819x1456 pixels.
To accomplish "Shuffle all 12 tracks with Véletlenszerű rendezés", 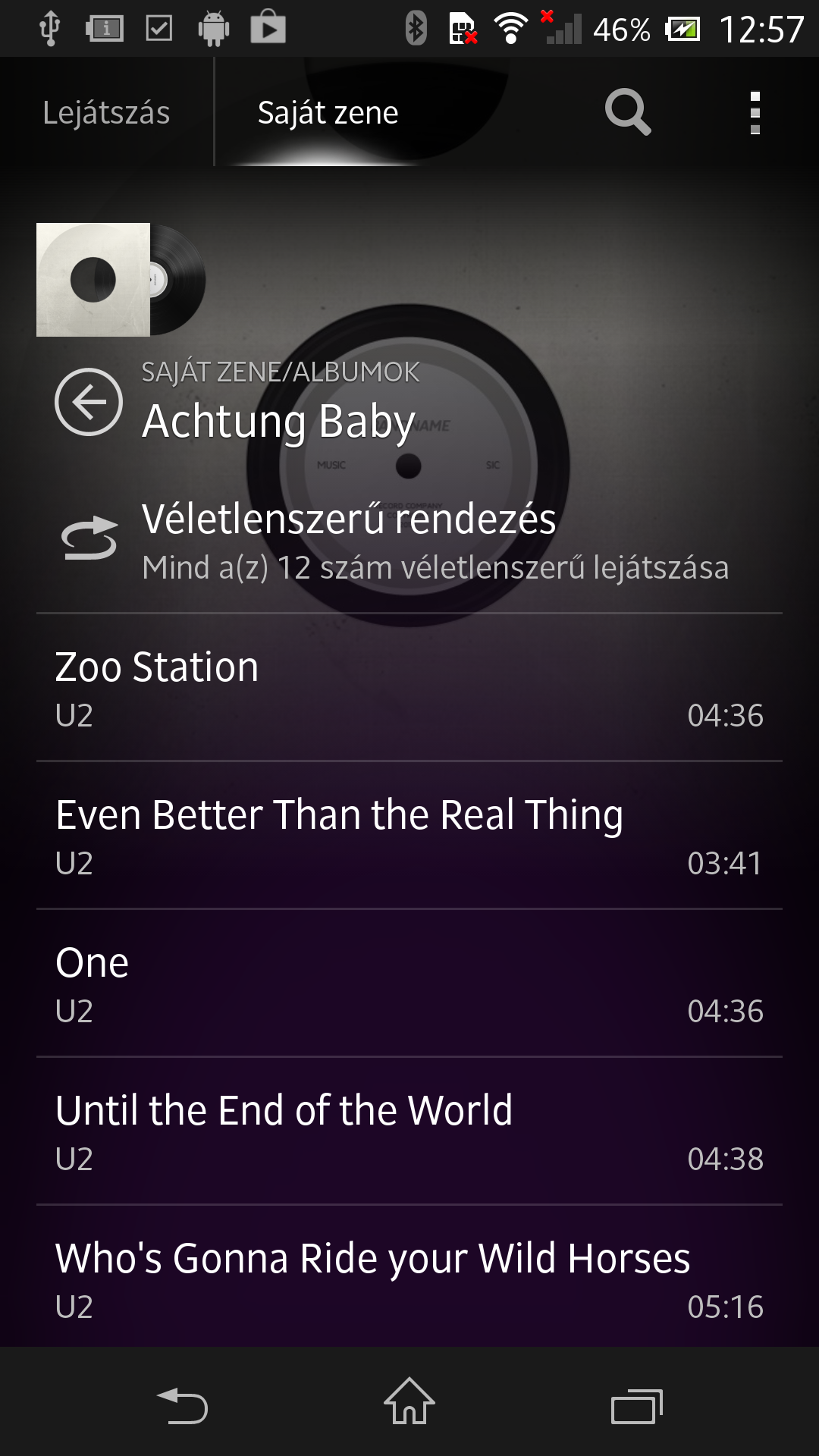I will (x=409, y=540).
